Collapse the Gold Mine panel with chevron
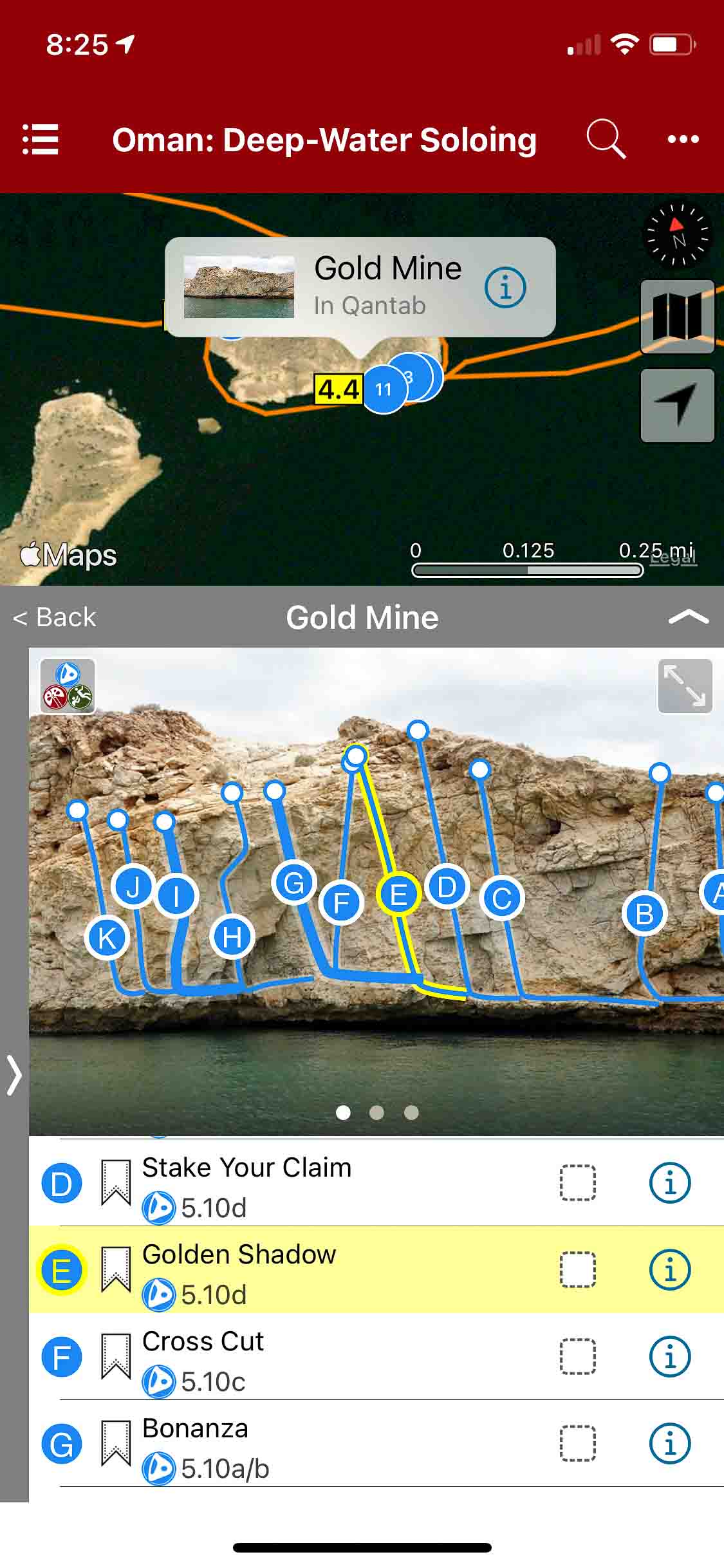The height and width of the screenshot is (1568, 724). click(x=688, y=617)
